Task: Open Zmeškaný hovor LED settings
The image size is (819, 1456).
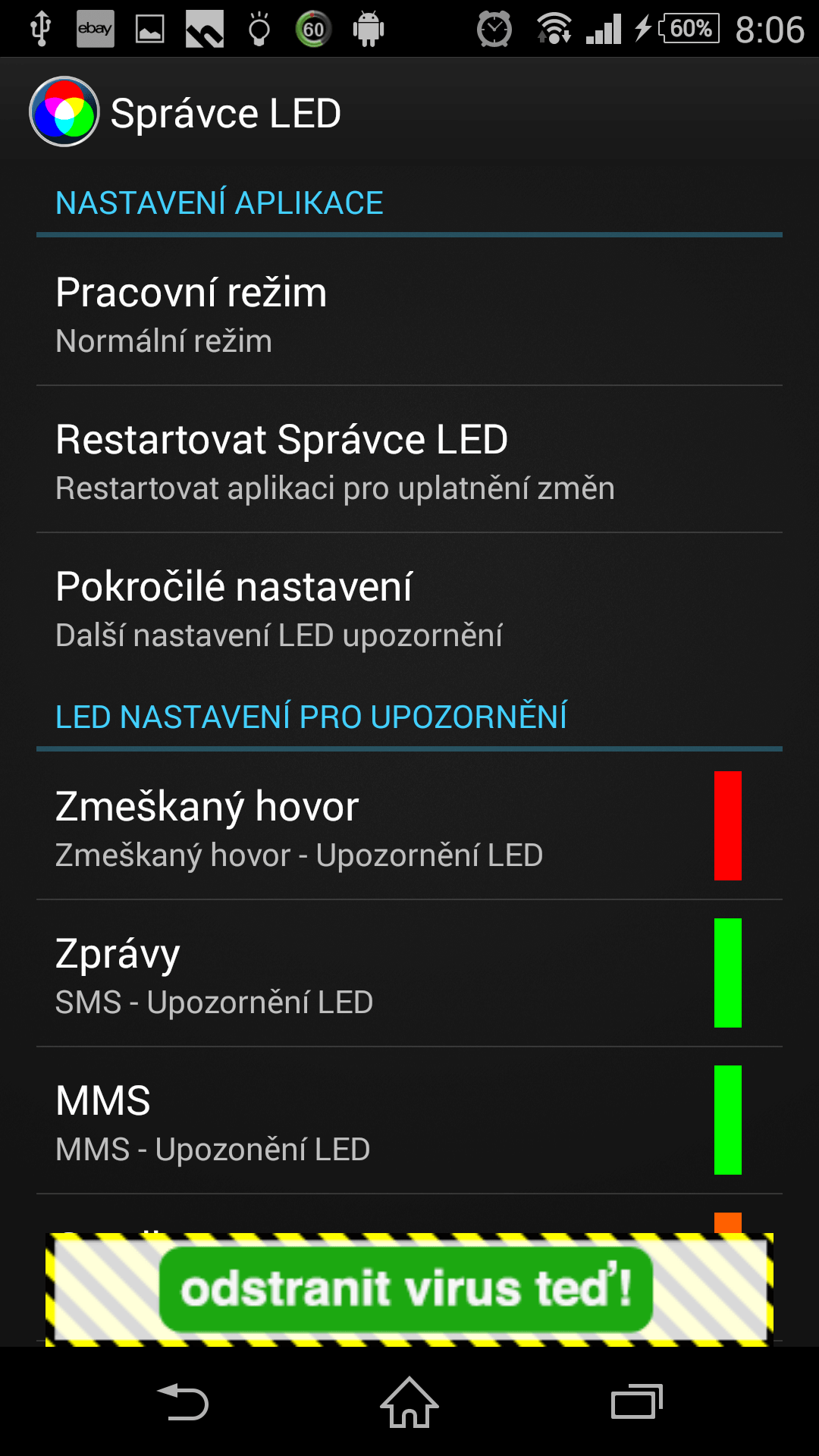Action: (x=409, y=827)
